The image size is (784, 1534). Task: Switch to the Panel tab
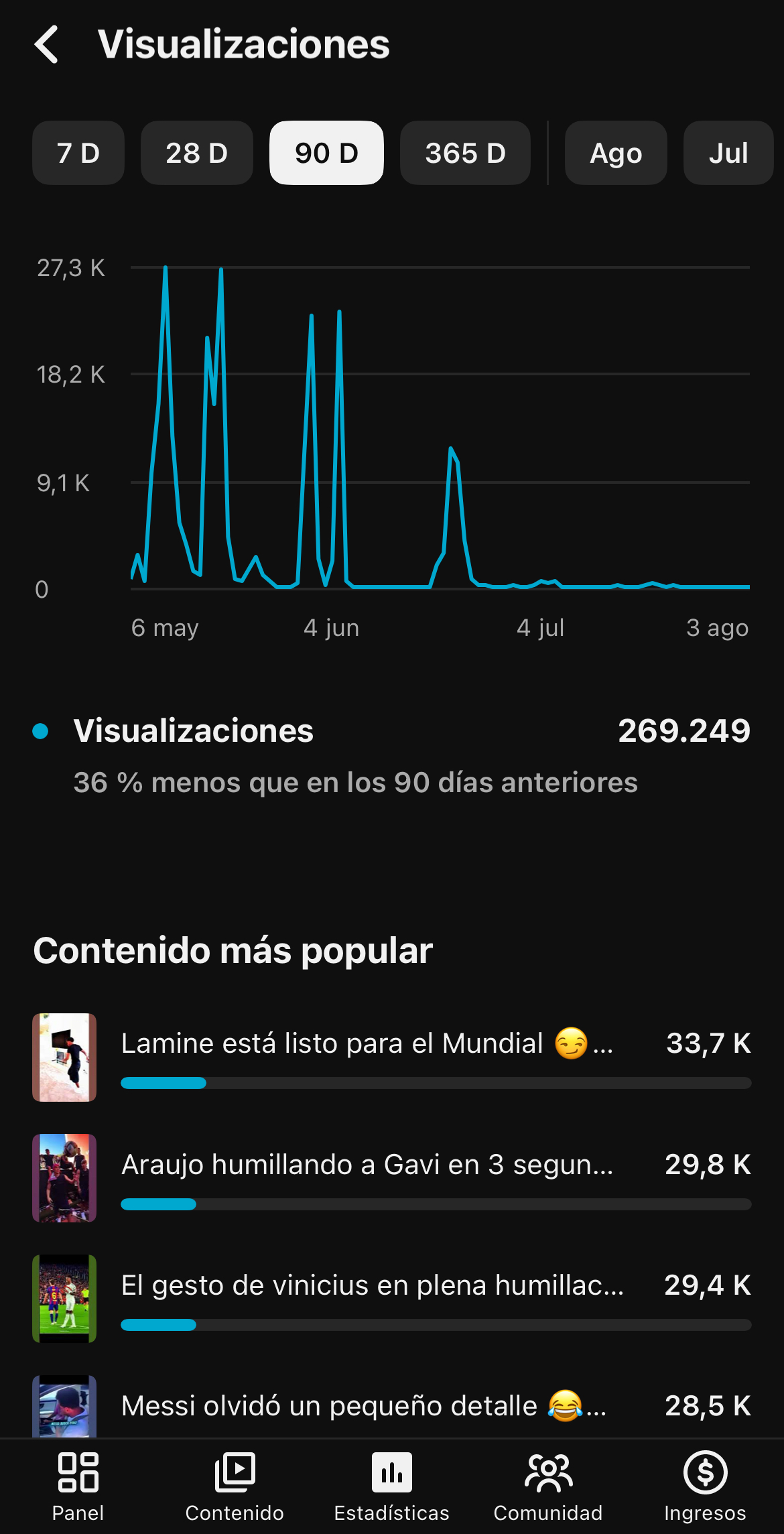point(78,1486)
